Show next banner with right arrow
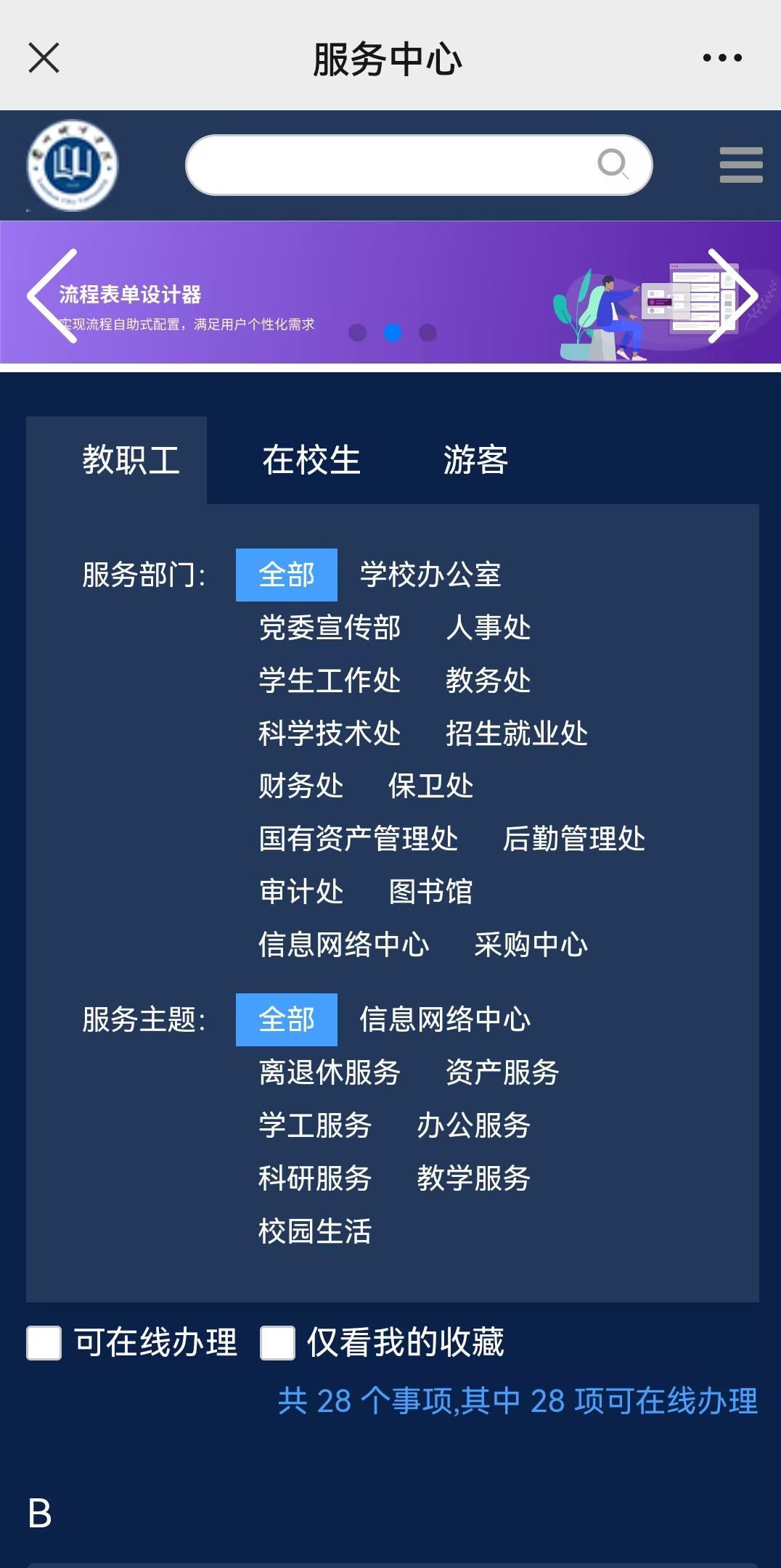 coord(732,296)
